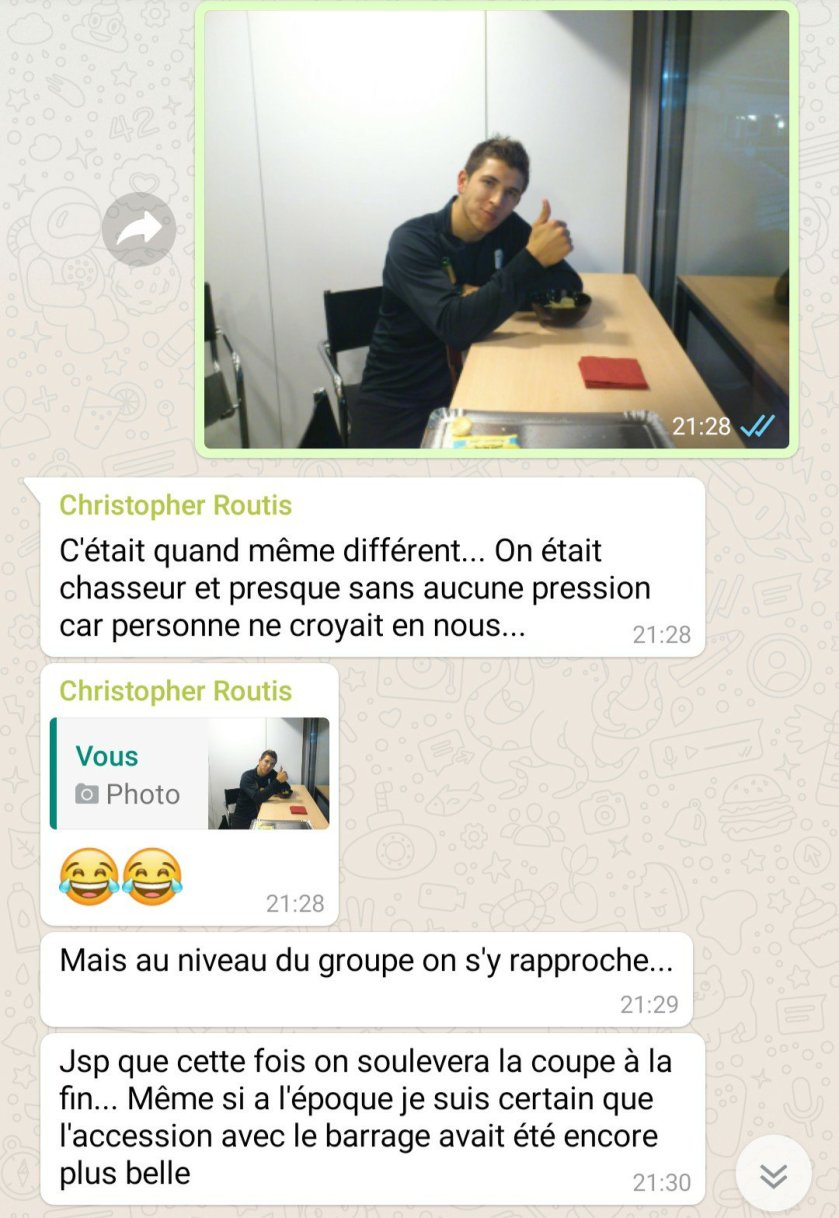Jump to the quoted photo from the reply
The width and height of the screenshot is (839, 1218).
pos(190,773)
